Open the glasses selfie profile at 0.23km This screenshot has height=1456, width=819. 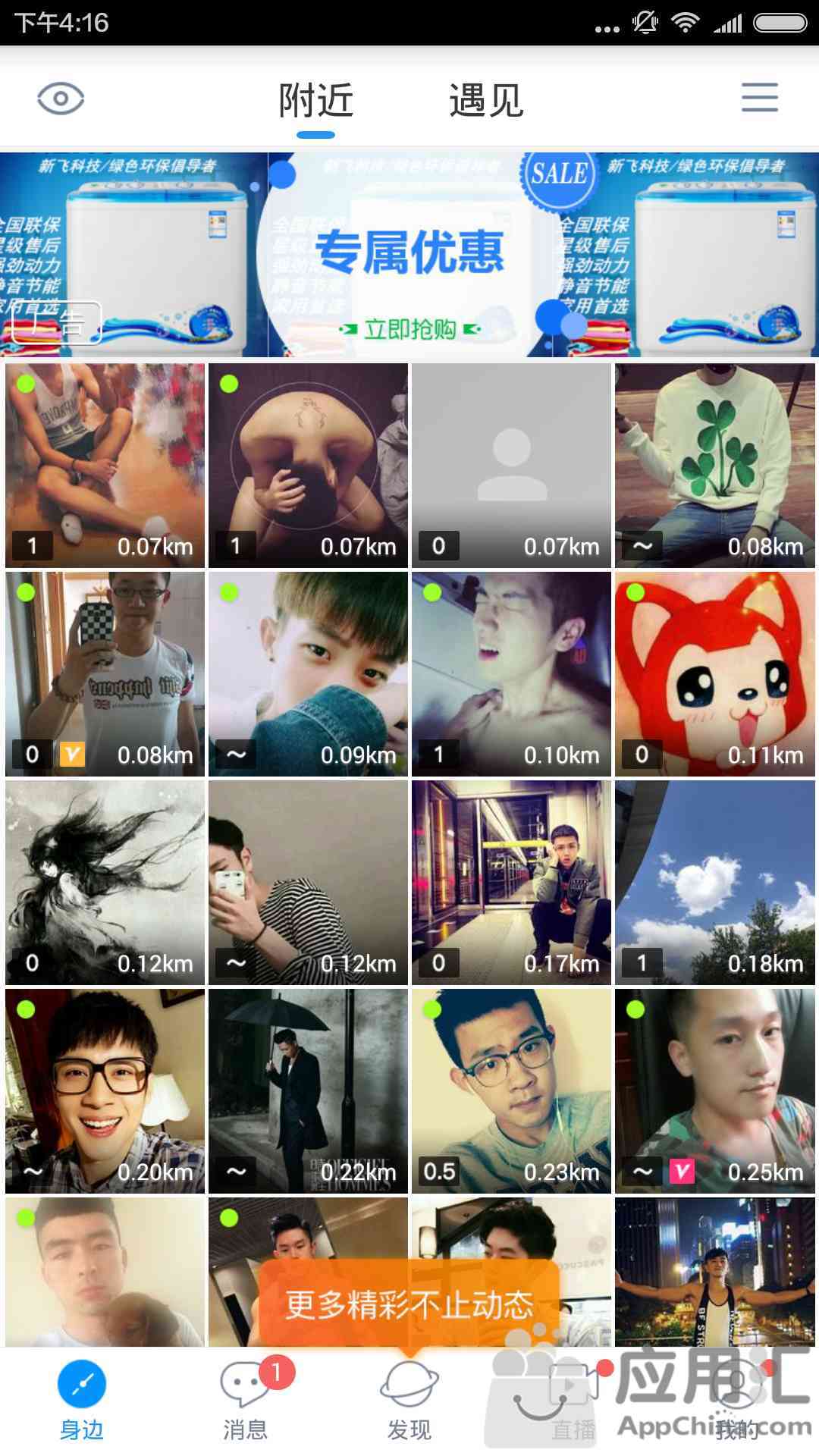[x=511, y=1090]
